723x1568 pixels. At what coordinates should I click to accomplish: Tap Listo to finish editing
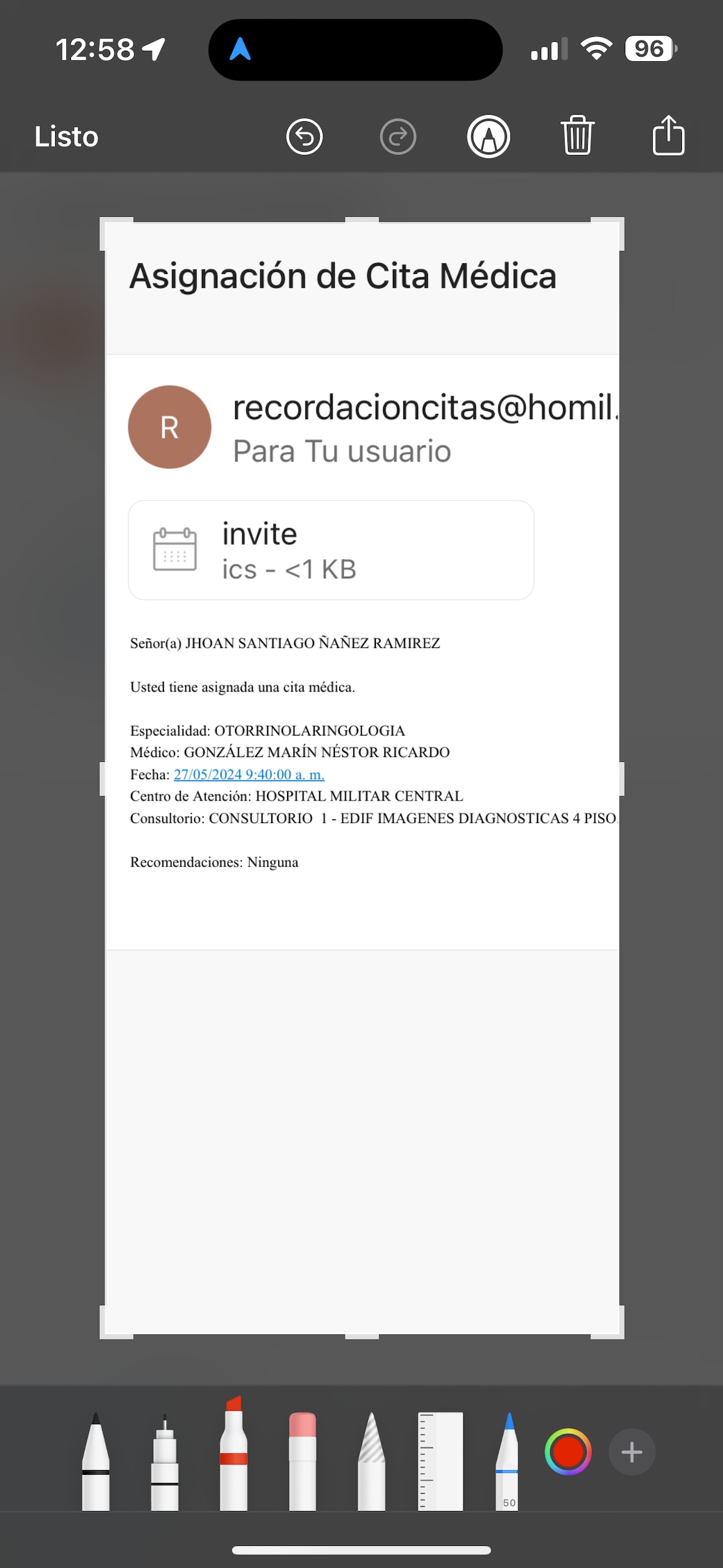[66, 137]
